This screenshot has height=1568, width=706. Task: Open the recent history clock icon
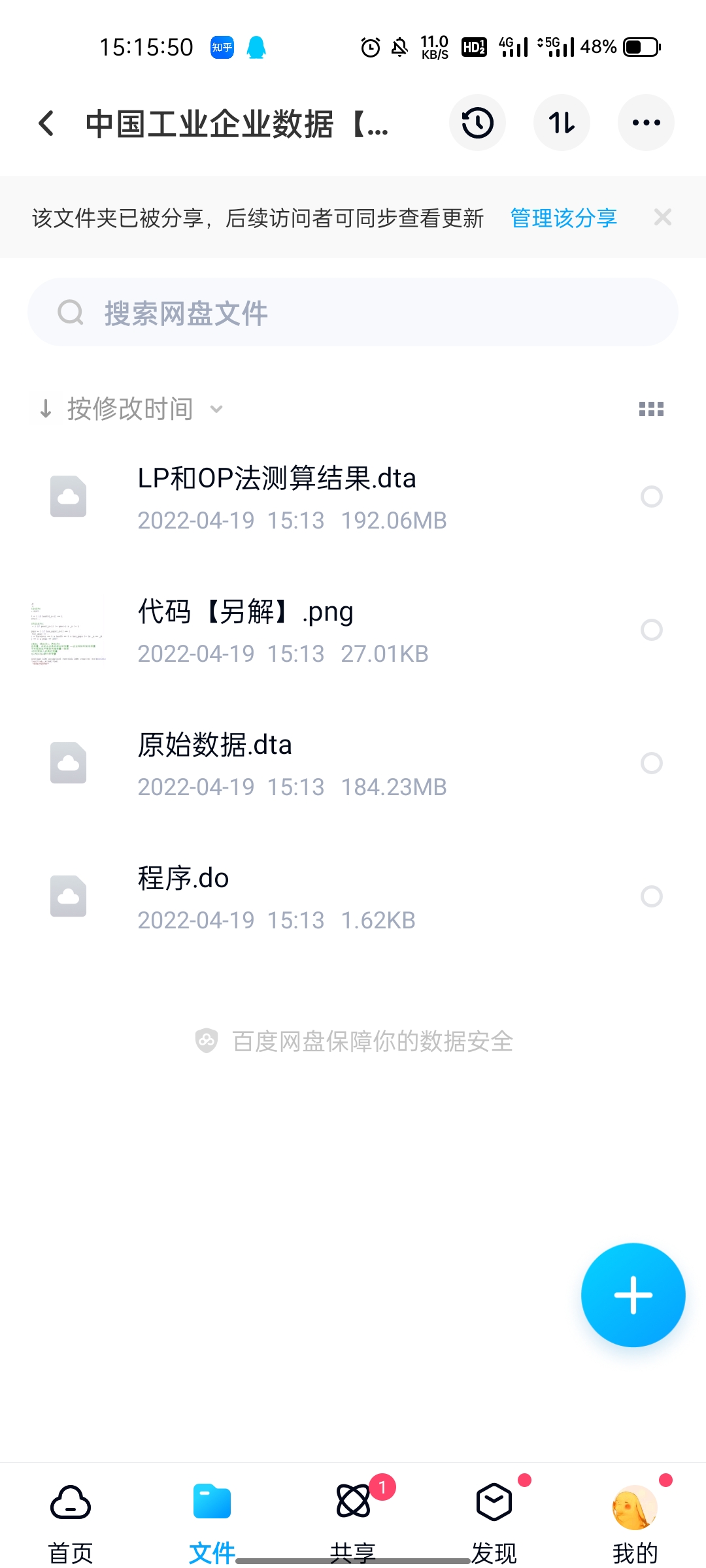[x=477, y=123]
